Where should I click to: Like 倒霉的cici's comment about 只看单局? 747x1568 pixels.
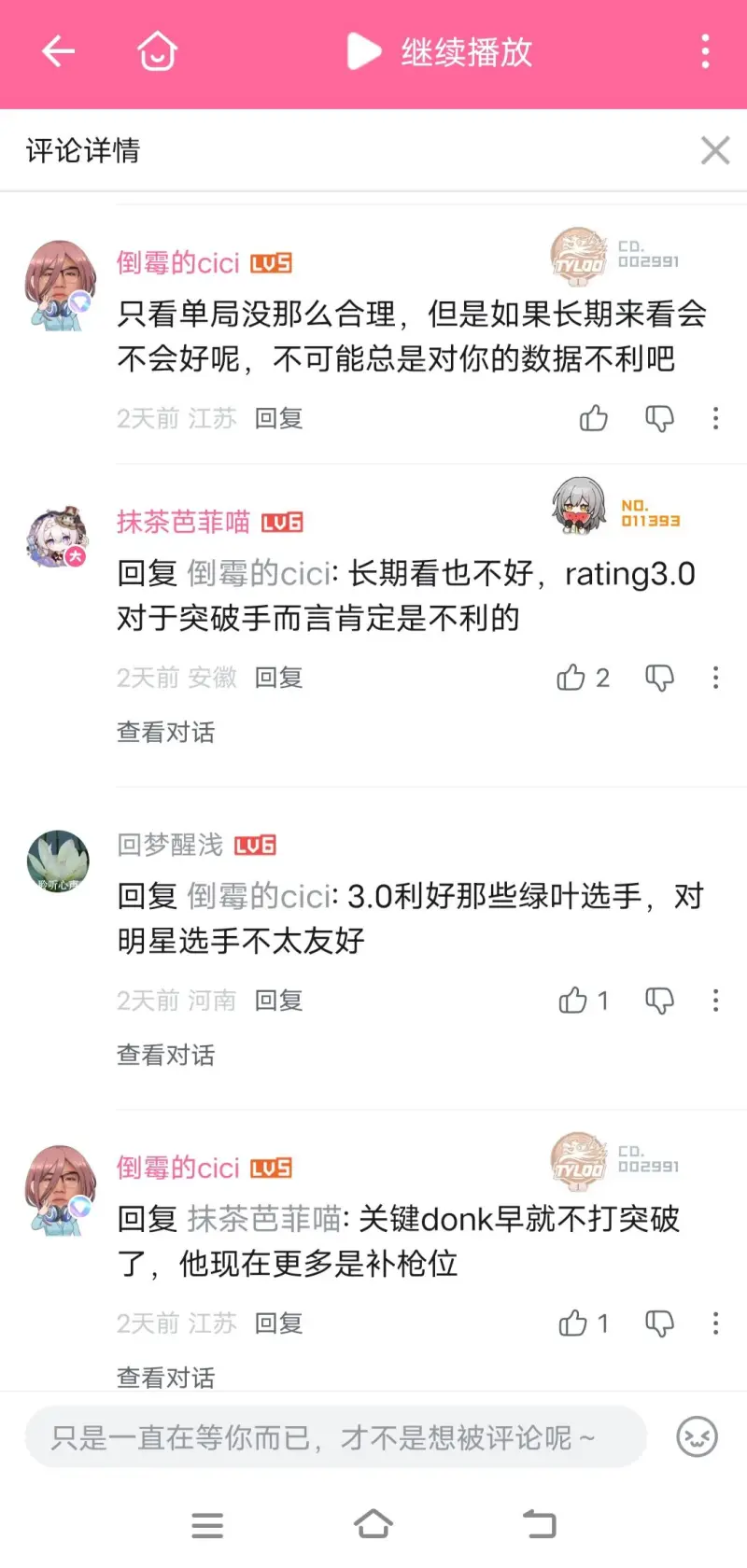(x=594, y=418)
